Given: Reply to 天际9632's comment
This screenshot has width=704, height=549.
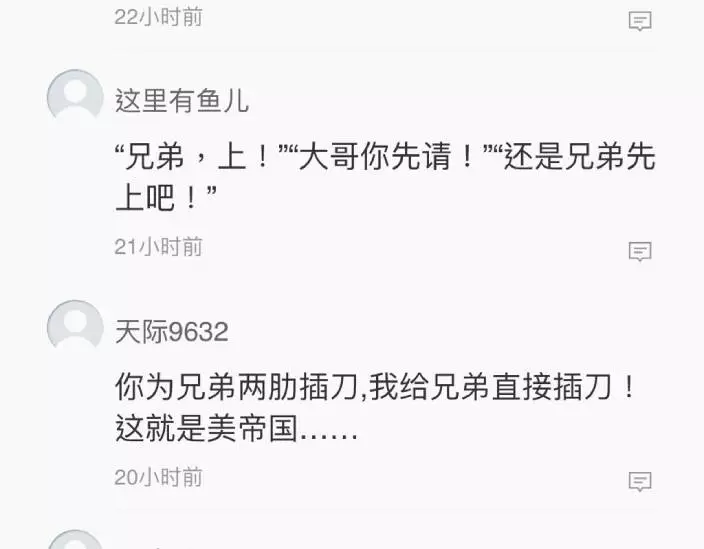Looking at the screenshot, I should pyautogui.click(x=640, y=481).
